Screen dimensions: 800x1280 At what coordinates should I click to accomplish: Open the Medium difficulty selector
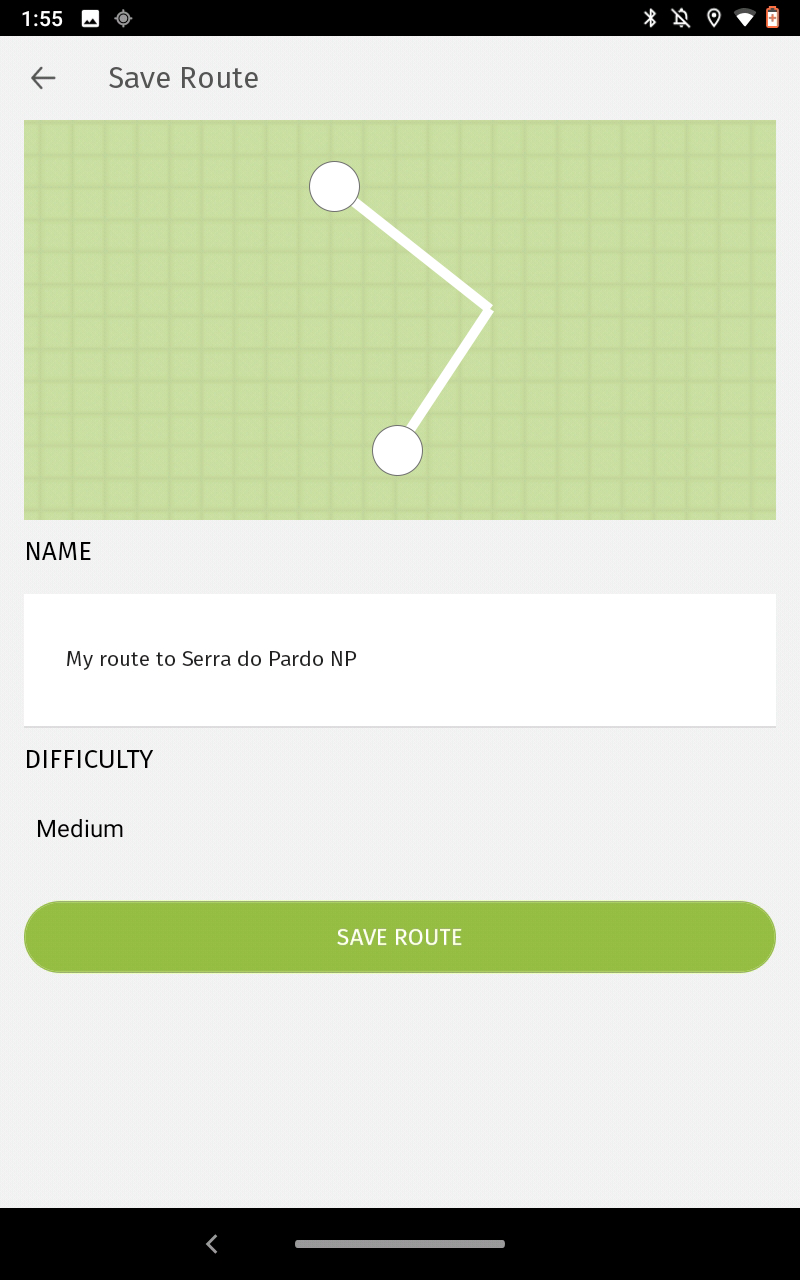(80, 828)
